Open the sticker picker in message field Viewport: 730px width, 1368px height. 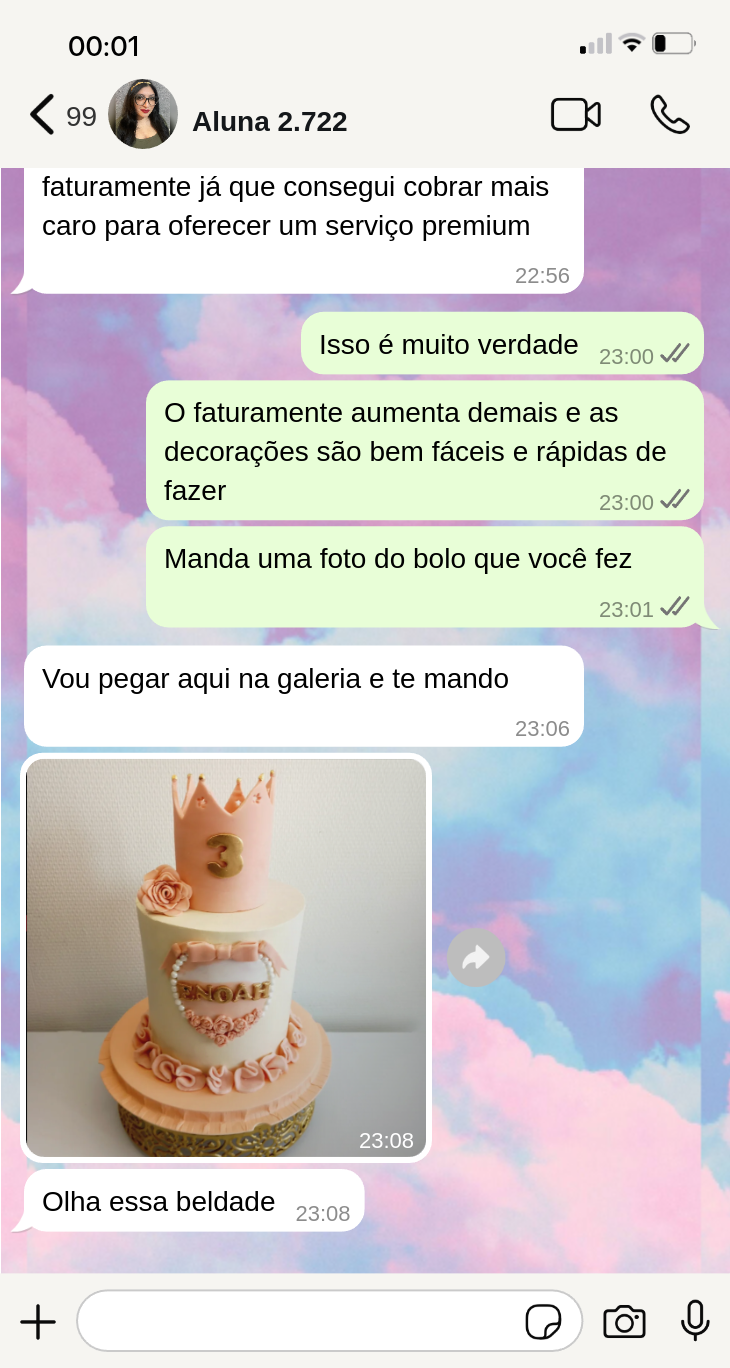543,1322
